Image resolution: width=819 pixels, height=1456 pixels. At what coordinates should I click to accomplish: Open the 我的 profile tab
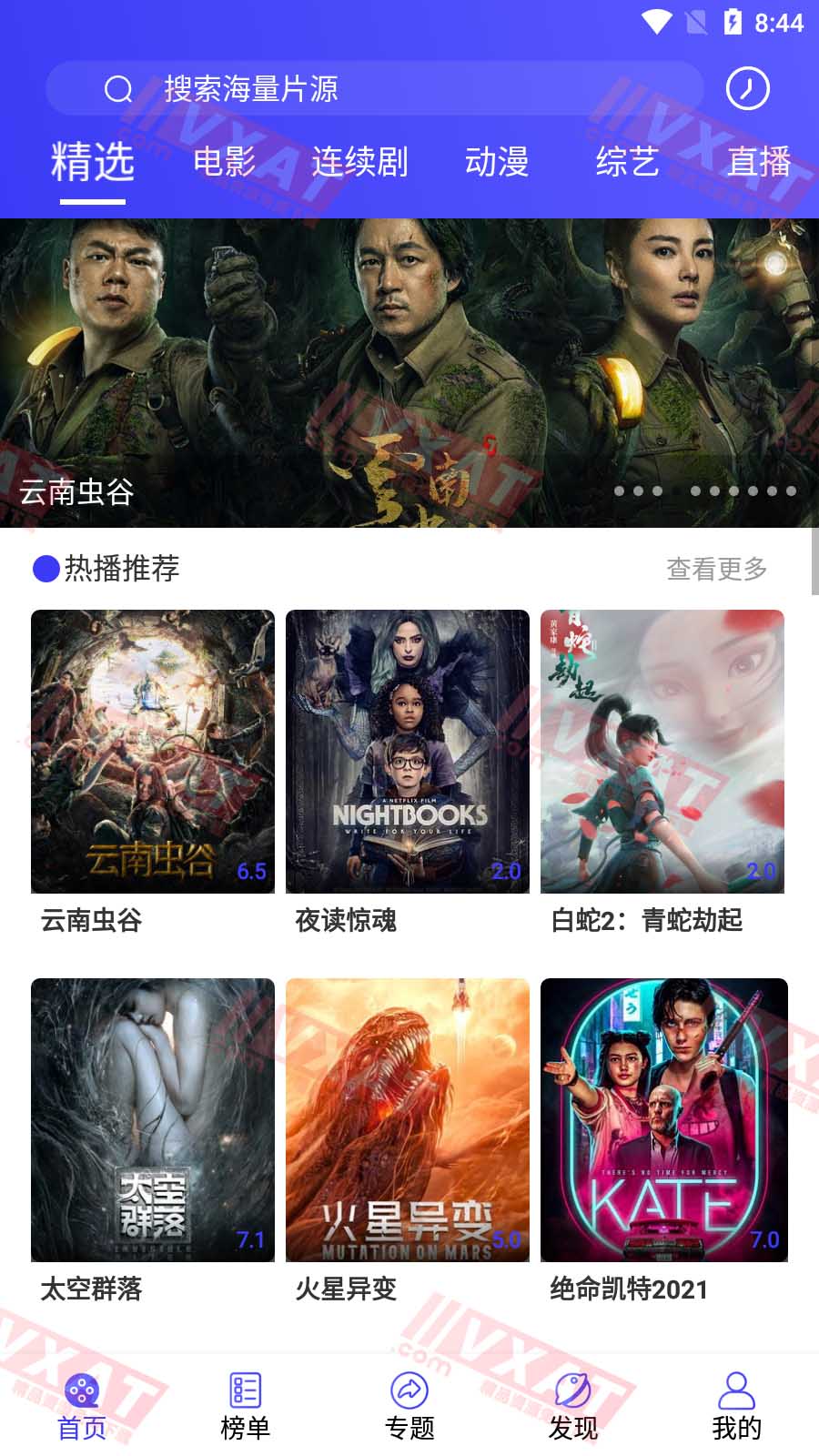(x=736, y=1407)
